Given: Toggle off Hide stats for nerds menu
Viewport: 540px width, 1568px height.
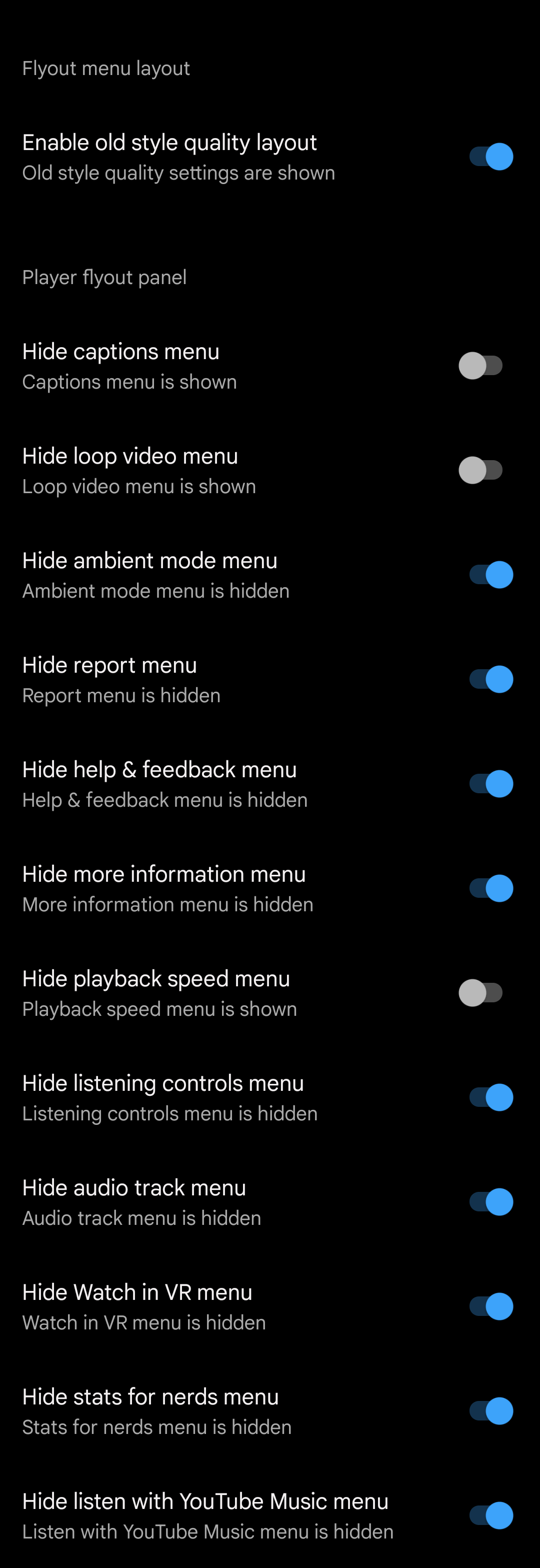Looking at the screenshot, I should [490, 1411].
